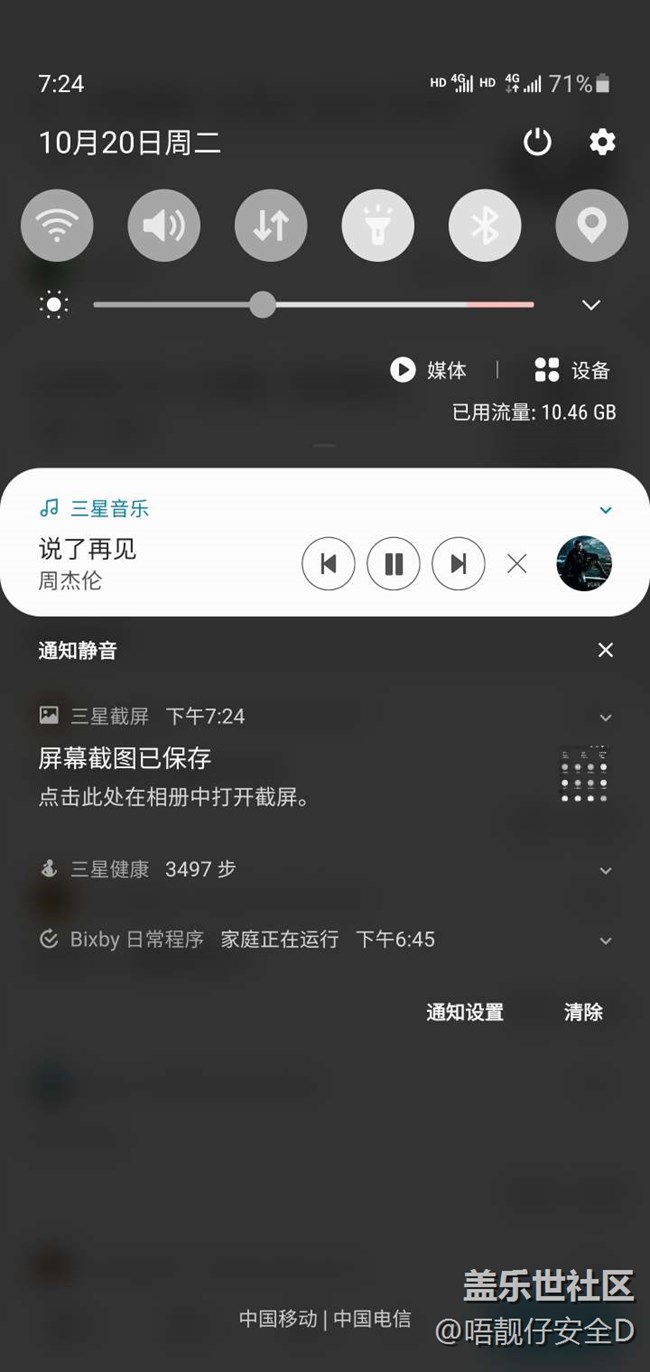This screenshot has width=650, height=1372.
Task: Open the 设备 devices panel
Action: coord(572,370)
